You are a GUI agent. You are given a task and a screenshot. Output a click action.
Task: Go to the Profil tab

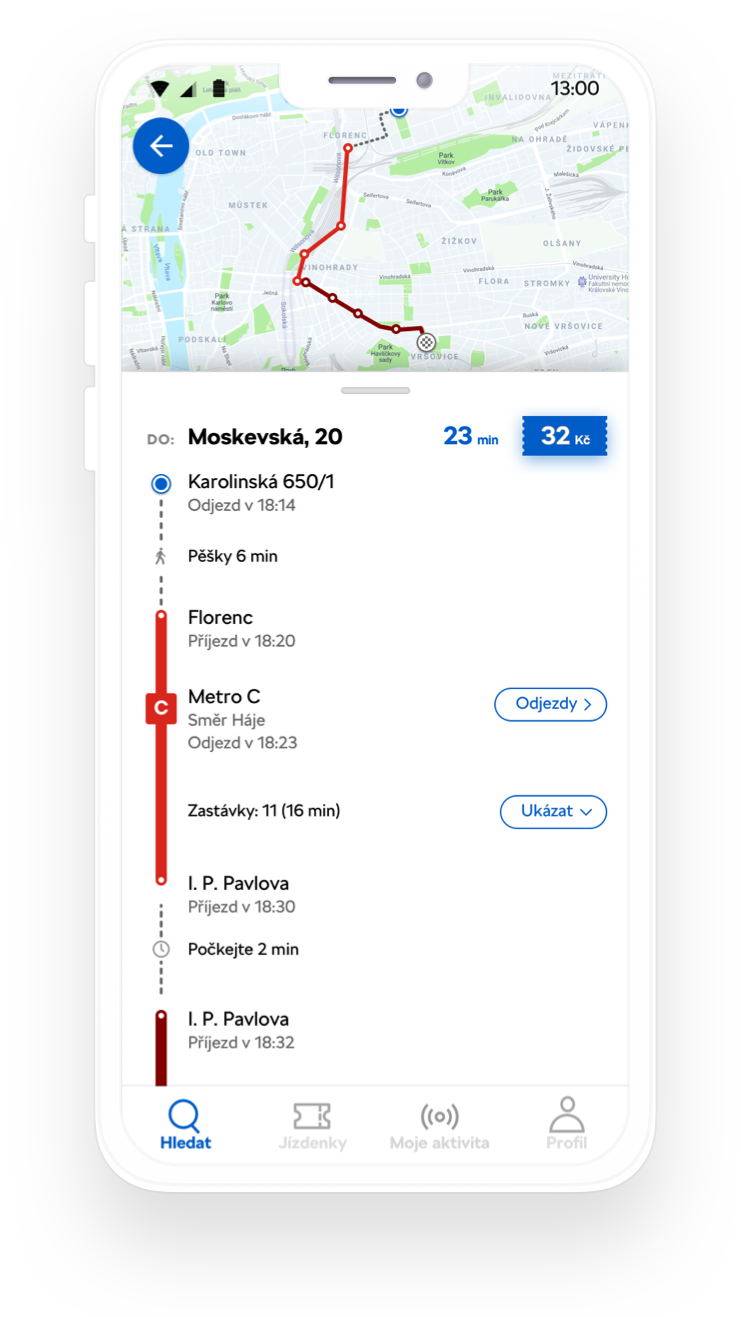point(566,1124)
